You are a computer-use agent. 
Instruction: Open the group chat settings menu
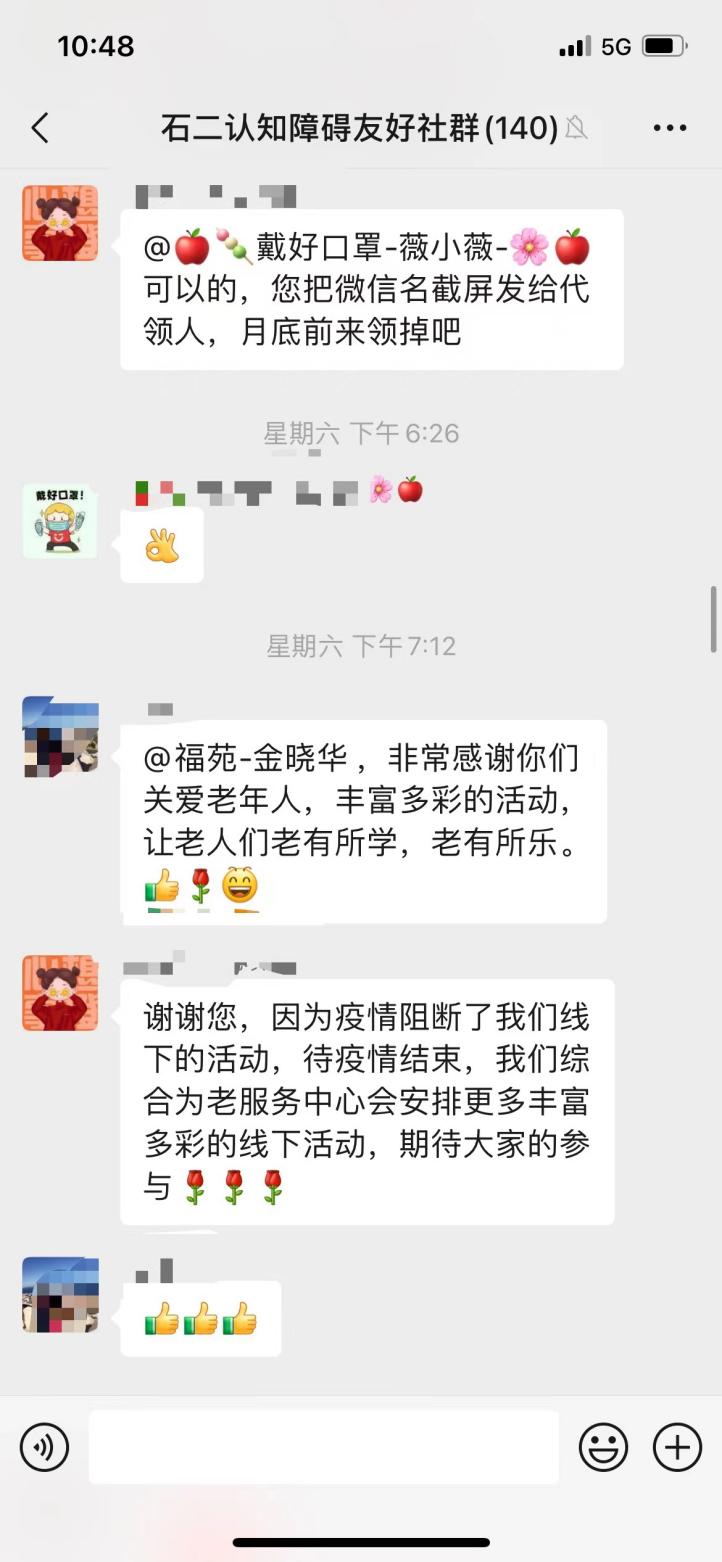(x=669, y=128)
